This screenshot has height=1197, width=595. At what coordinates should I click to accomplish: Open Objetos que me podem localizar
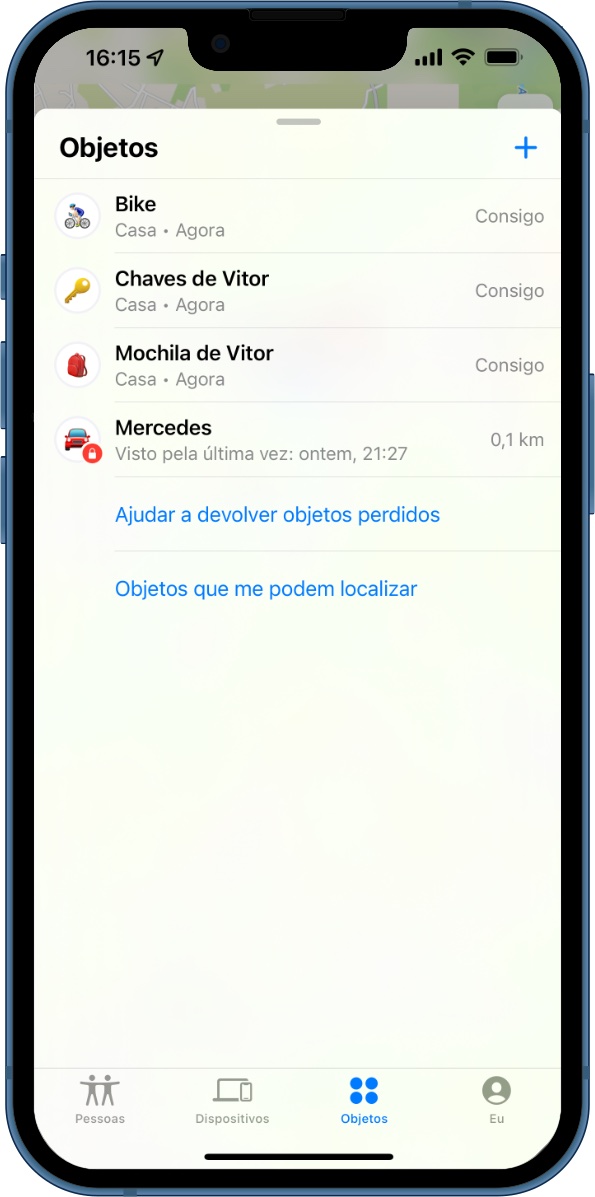266,589
